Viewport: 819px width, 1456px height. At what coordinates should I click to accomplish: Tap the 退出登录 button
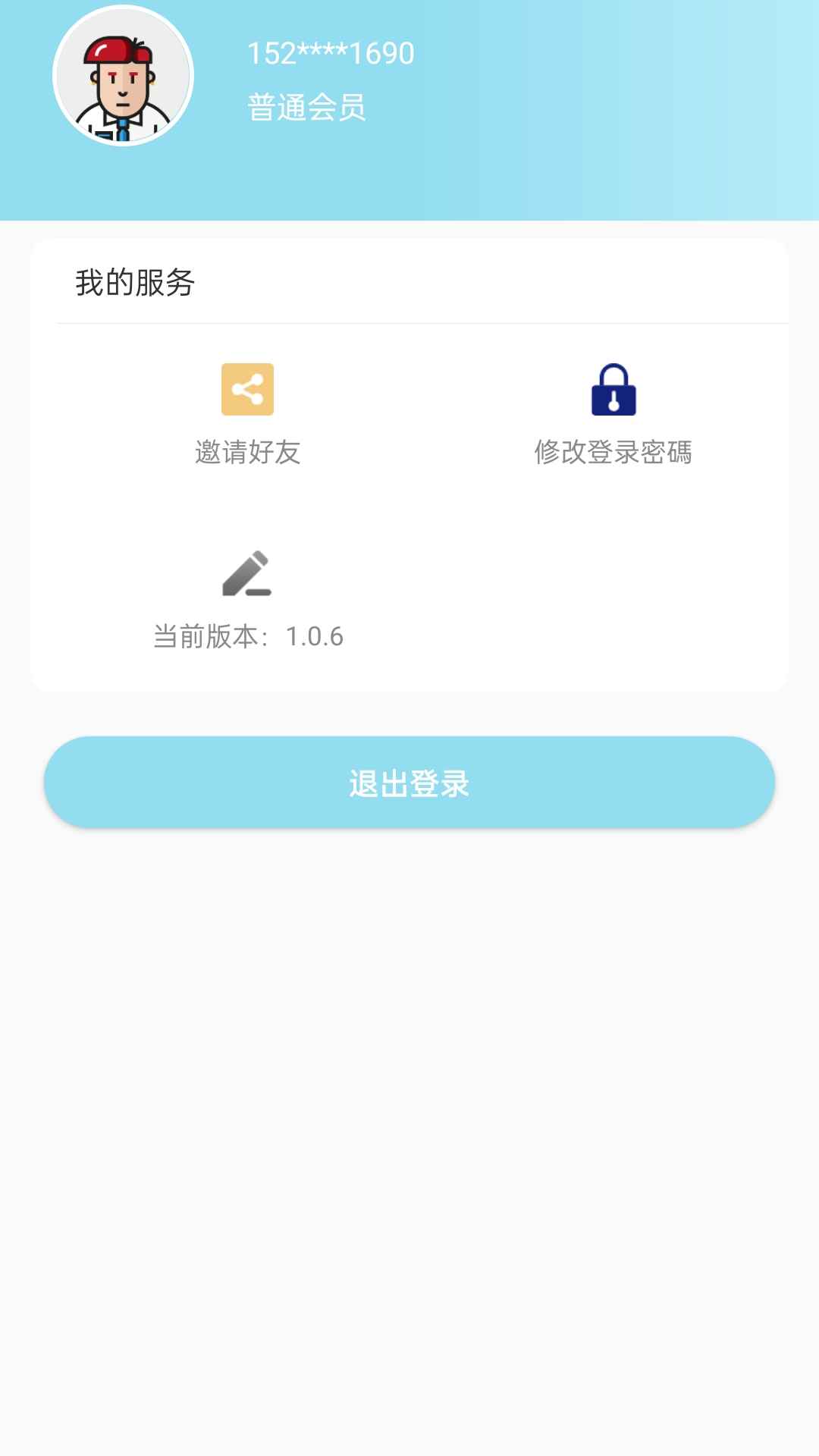click(x=409, y=784)
